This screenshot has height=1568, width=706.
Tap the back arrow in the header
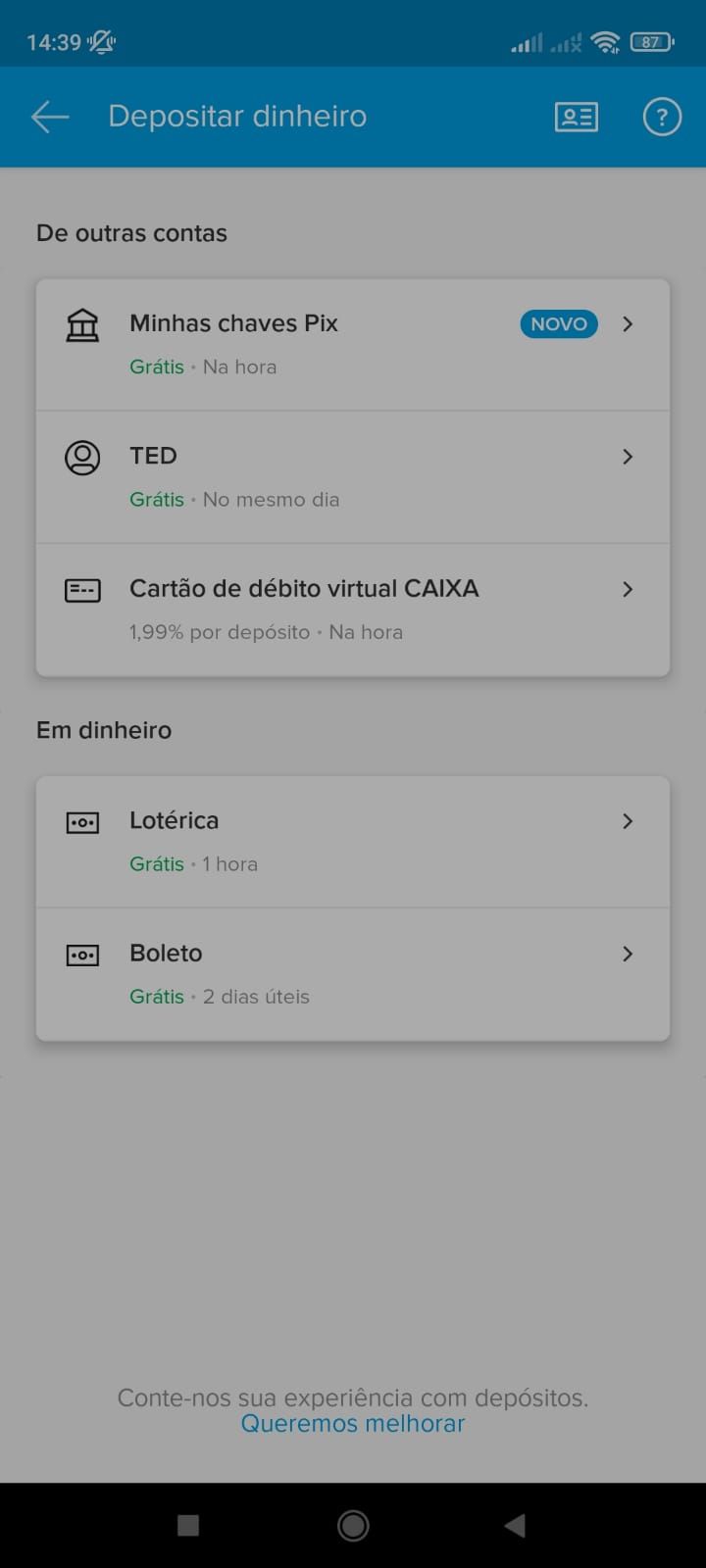(x=49, y=117)
